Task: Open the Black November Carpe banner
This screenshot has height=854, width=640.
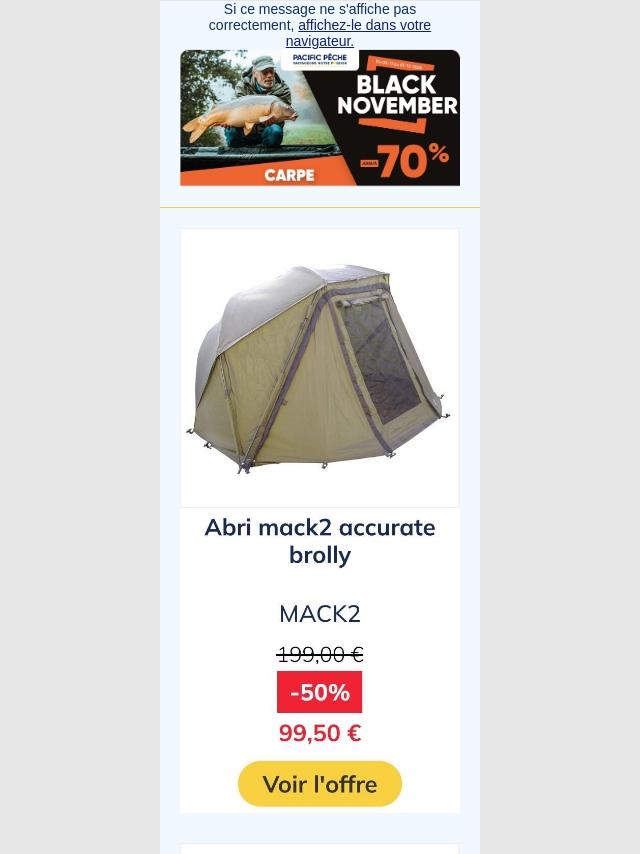Action: 320,118
